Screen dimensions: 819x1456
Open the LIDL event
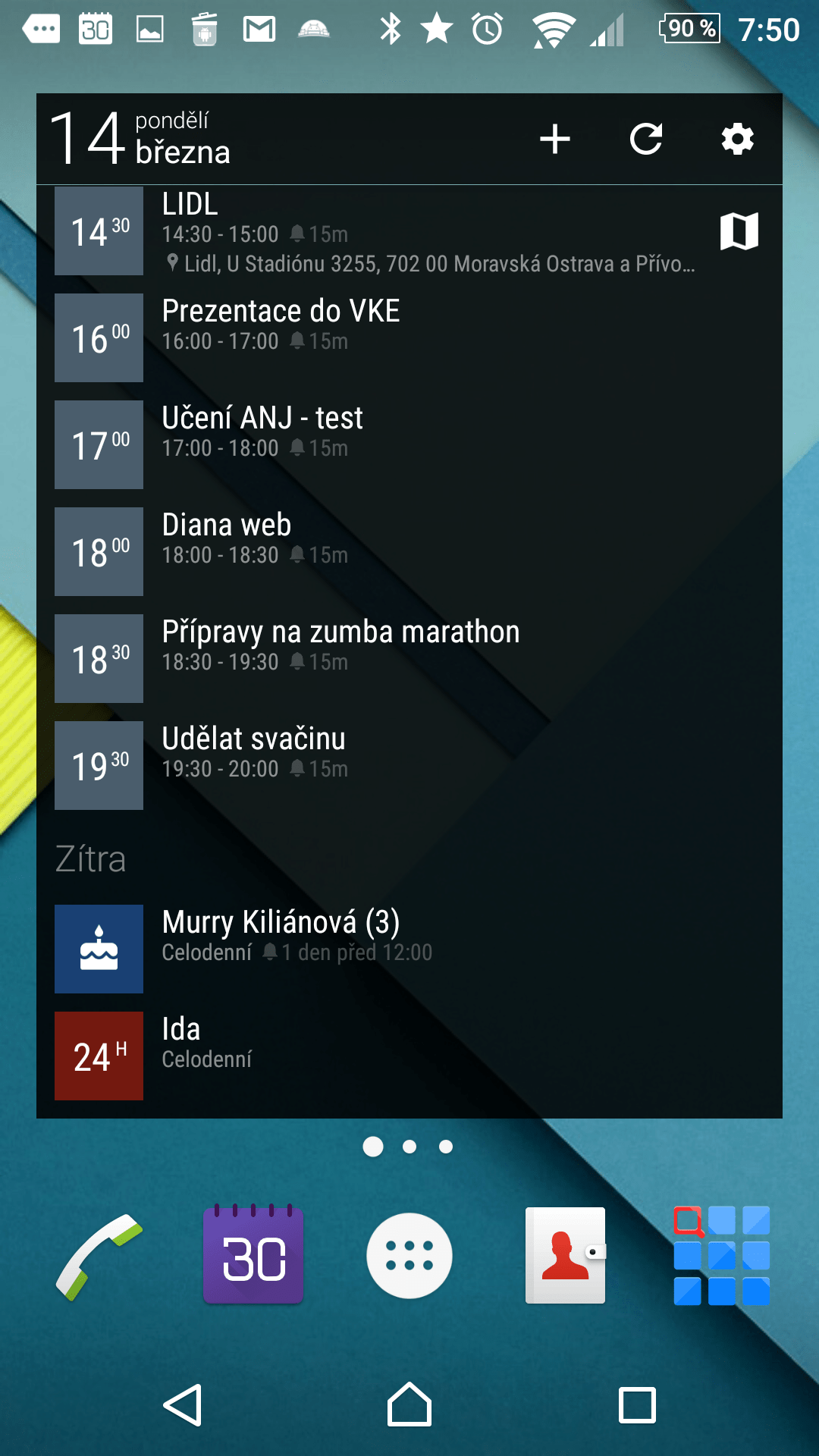pyautogui.click(x=409, y=231)
